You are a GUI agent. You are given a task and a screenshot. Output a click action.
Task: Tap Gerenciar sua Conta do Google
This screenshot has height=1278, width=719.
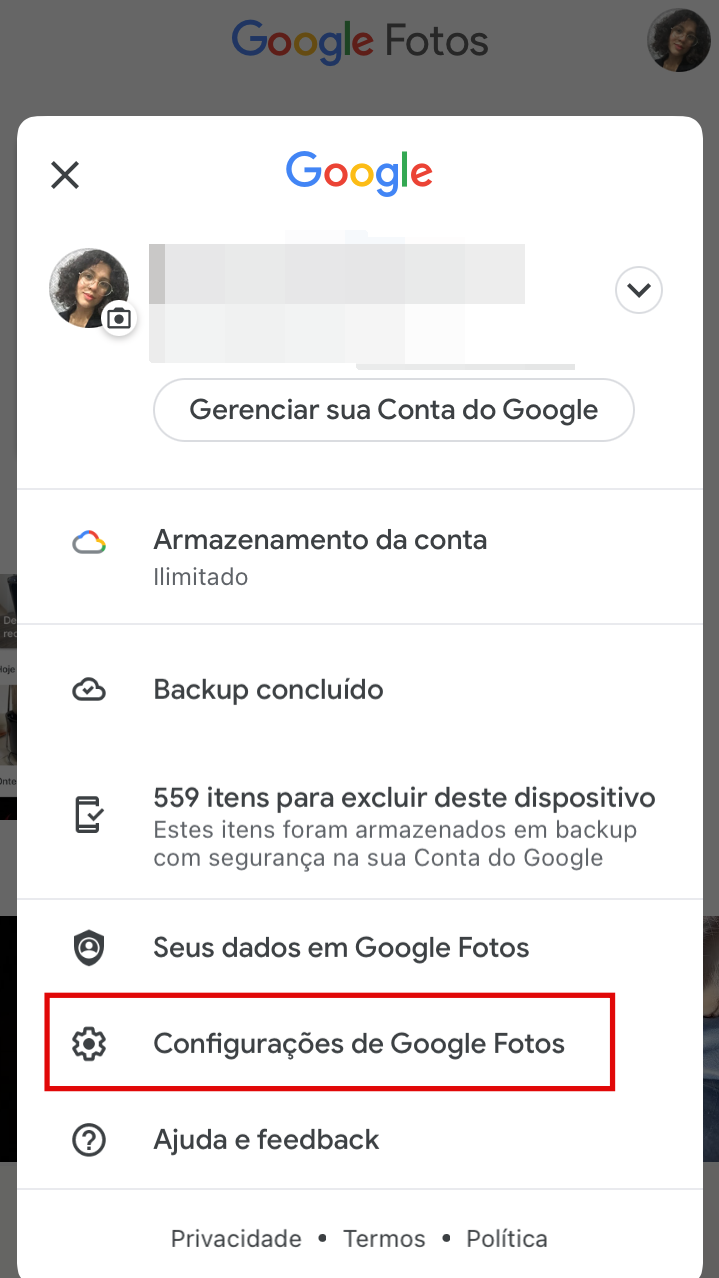pyautogui.click(x=394, y=410)
